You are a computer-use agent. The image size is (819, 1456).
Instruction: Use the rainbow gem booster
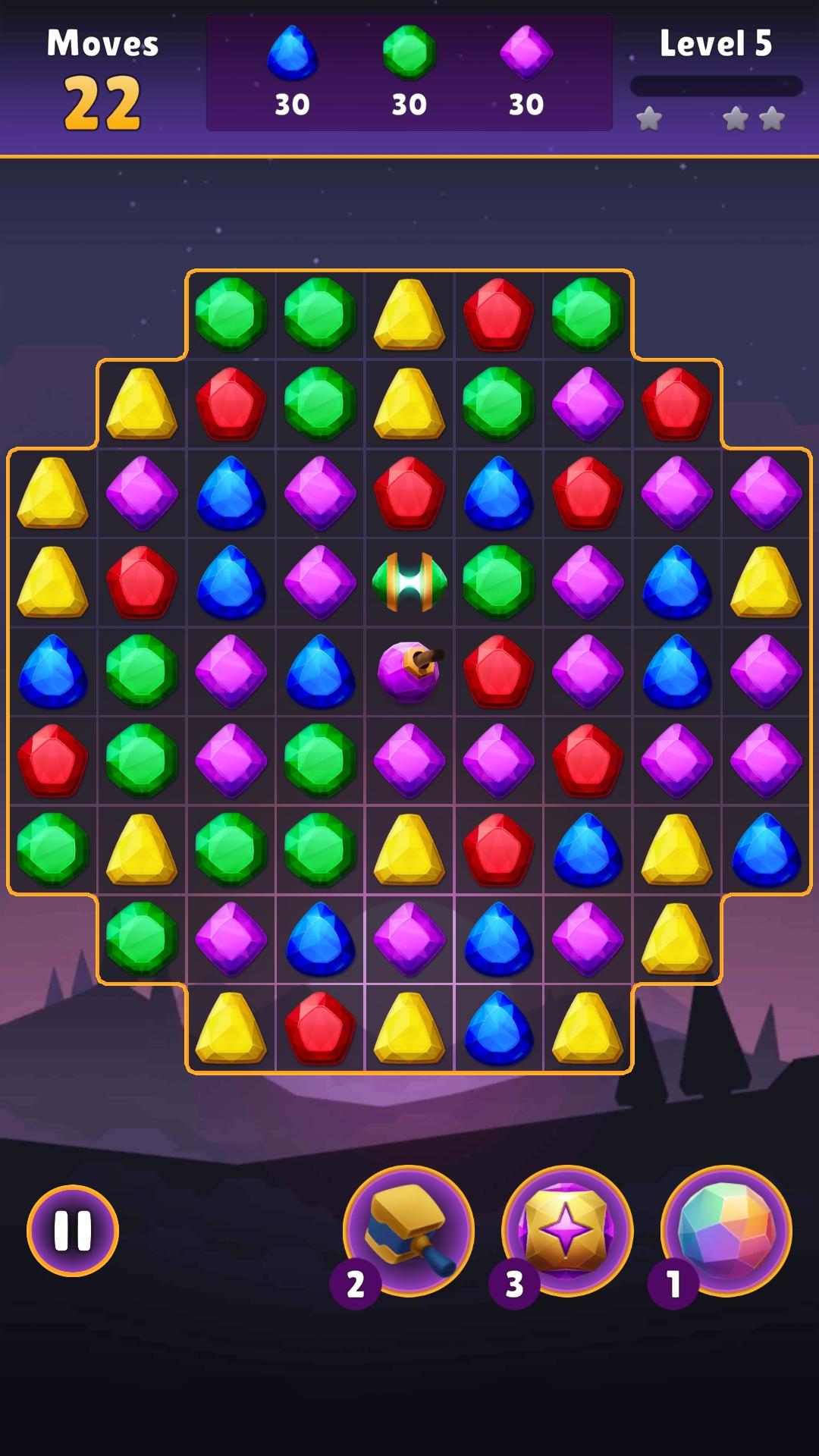(726, 1230)
